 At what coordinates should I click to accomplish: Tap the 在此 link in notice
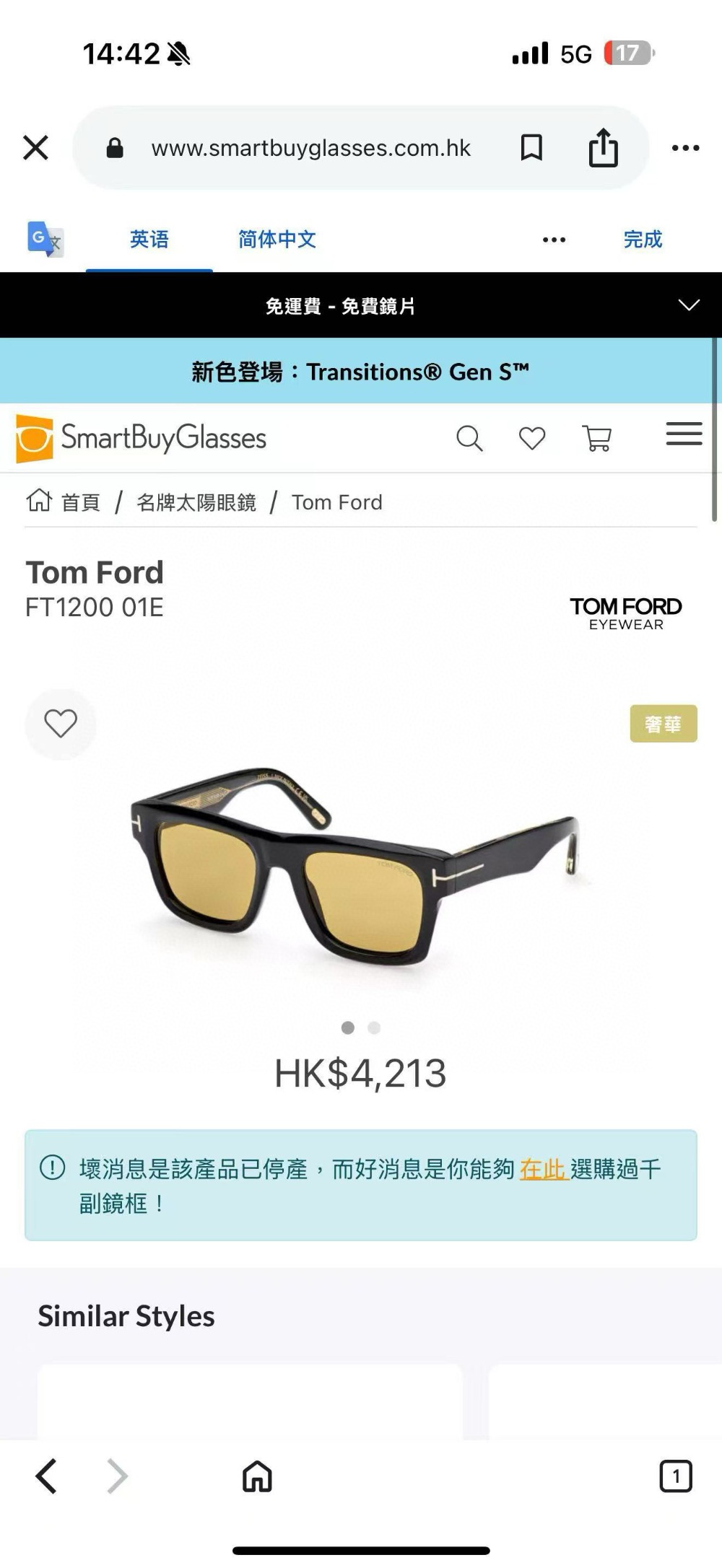tap(543, 1169)
